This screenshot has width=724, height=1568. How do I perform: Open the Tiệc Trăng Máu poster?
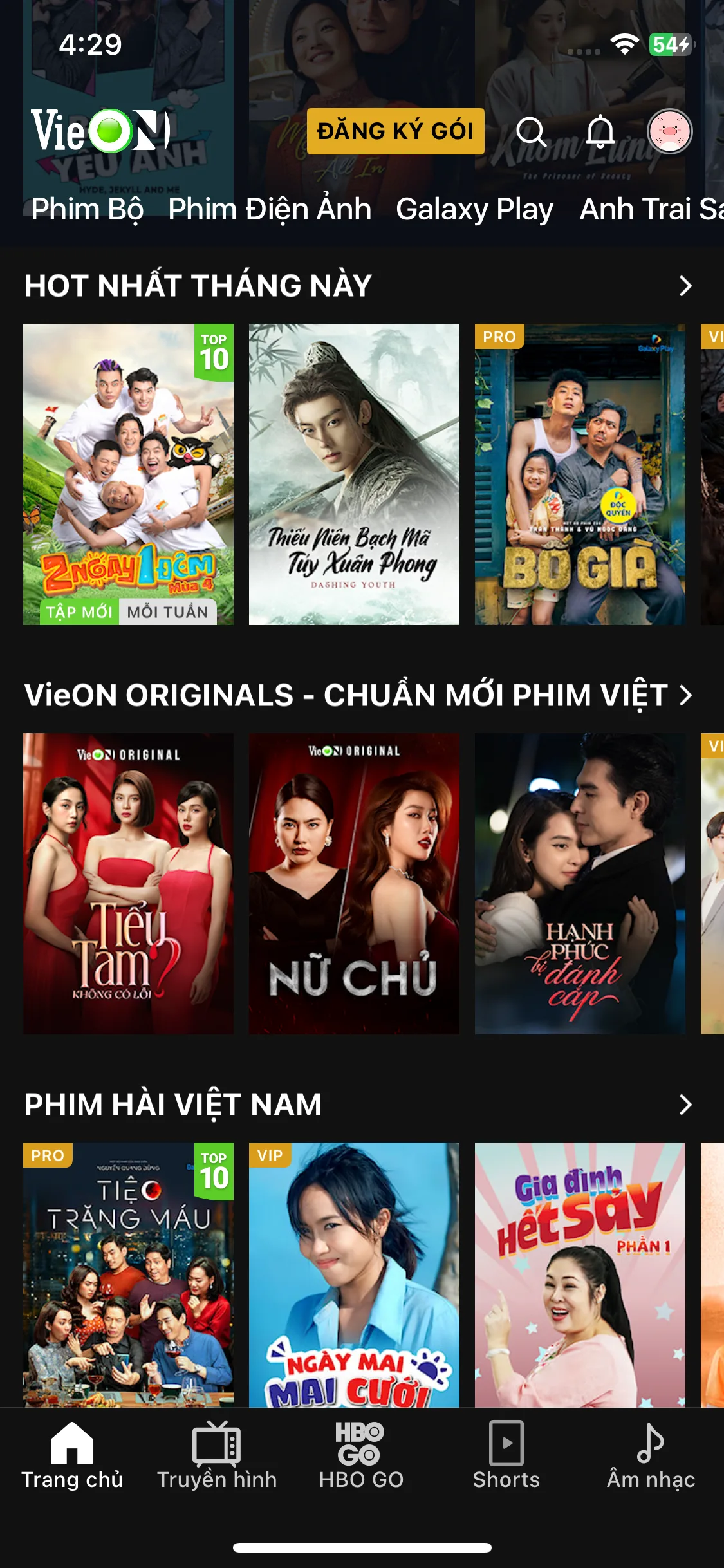tap(128, 1274)
